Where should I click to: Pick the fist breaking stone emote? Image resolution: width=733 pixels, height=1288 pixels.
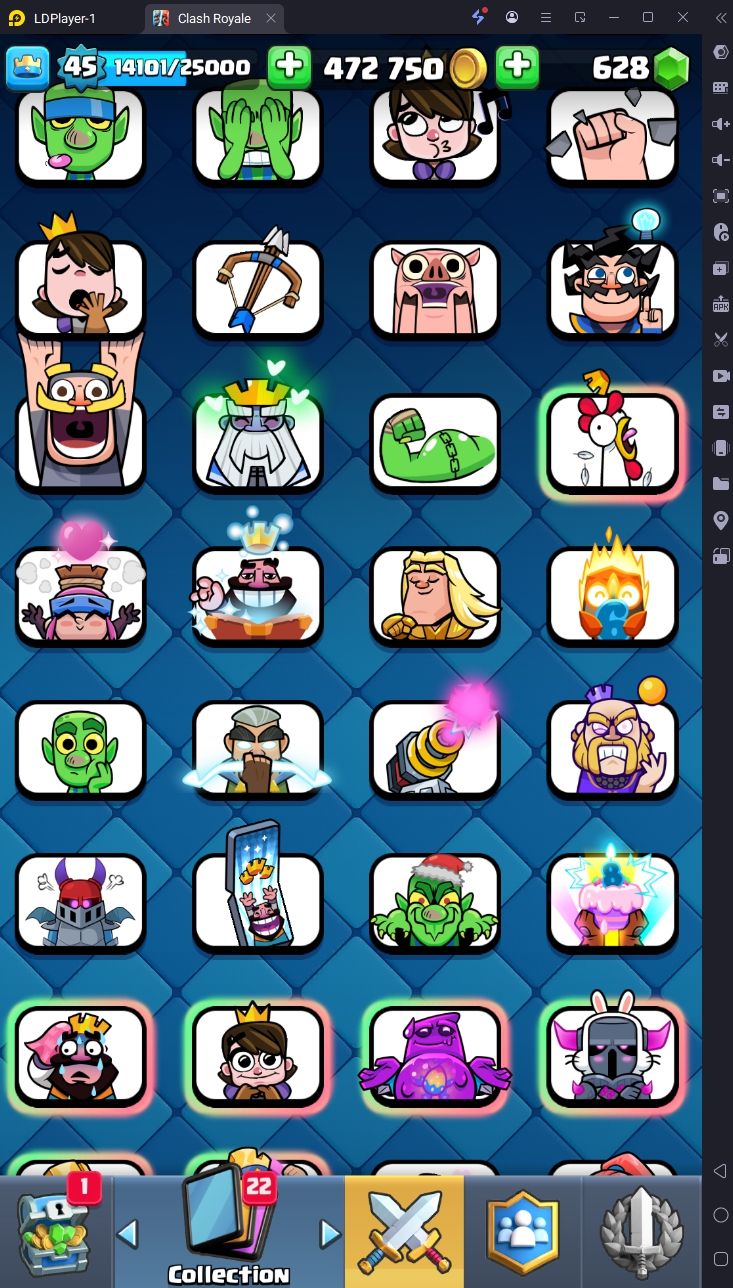613,135
